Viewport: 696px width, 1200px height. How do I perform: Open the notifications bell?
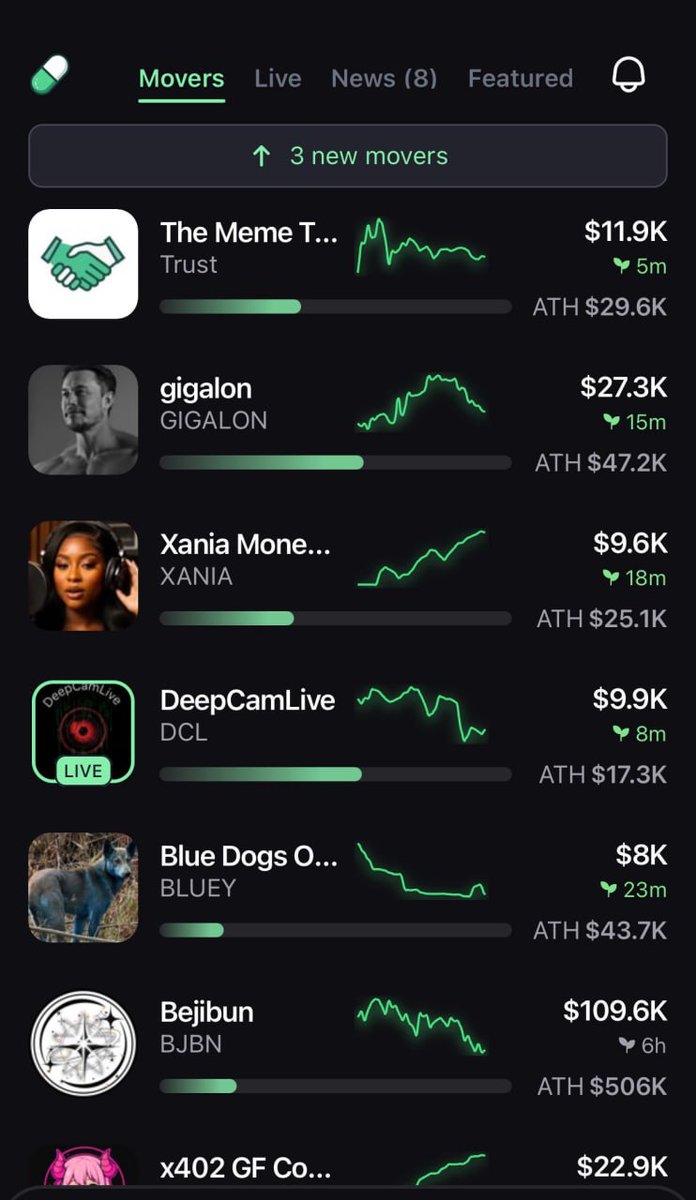628,75
